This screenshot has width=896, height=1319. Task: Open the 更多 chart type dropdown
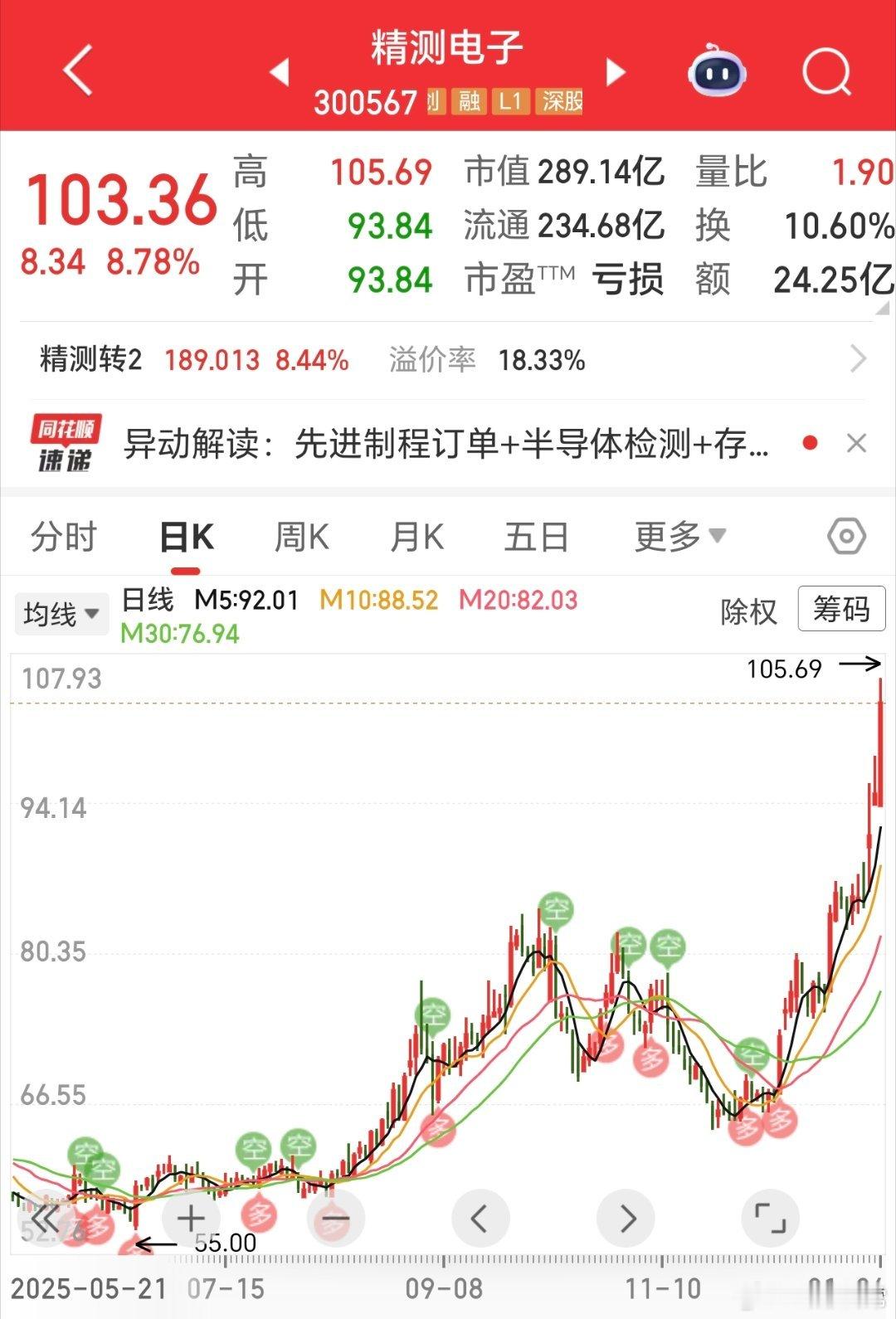click(680, 536)
